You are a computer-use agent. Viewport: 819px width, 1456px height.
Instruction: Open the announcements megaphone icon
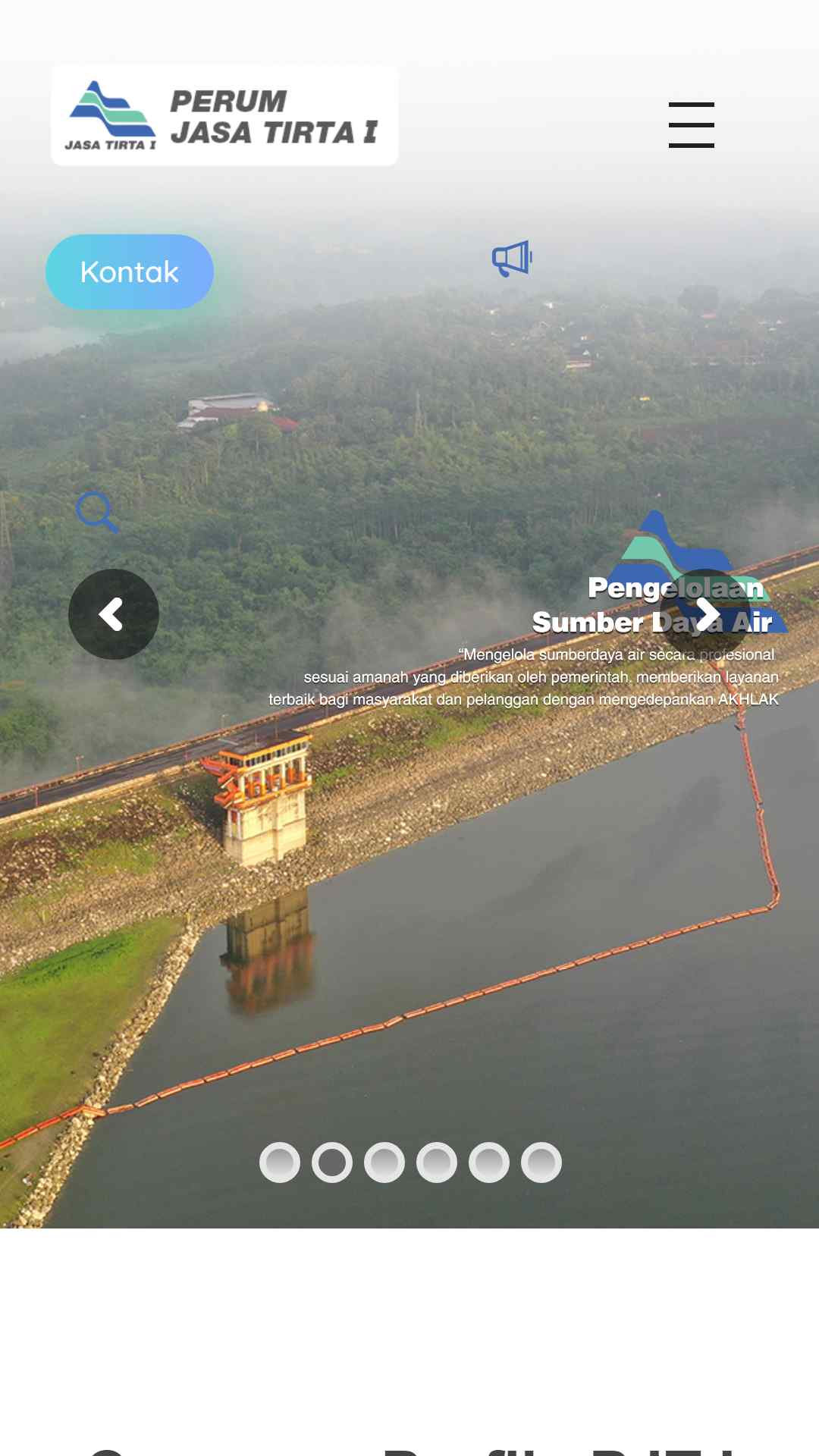(x=512, y=259)
